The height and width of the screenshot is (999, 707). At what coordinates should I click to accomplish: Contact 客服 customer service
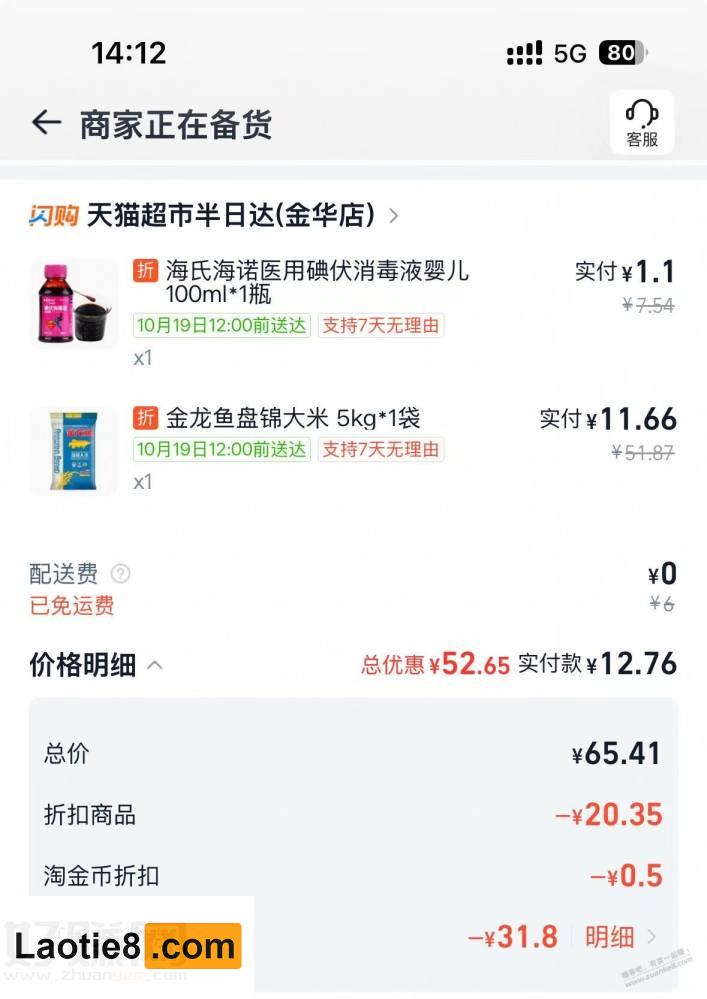(x=642, y=123)
